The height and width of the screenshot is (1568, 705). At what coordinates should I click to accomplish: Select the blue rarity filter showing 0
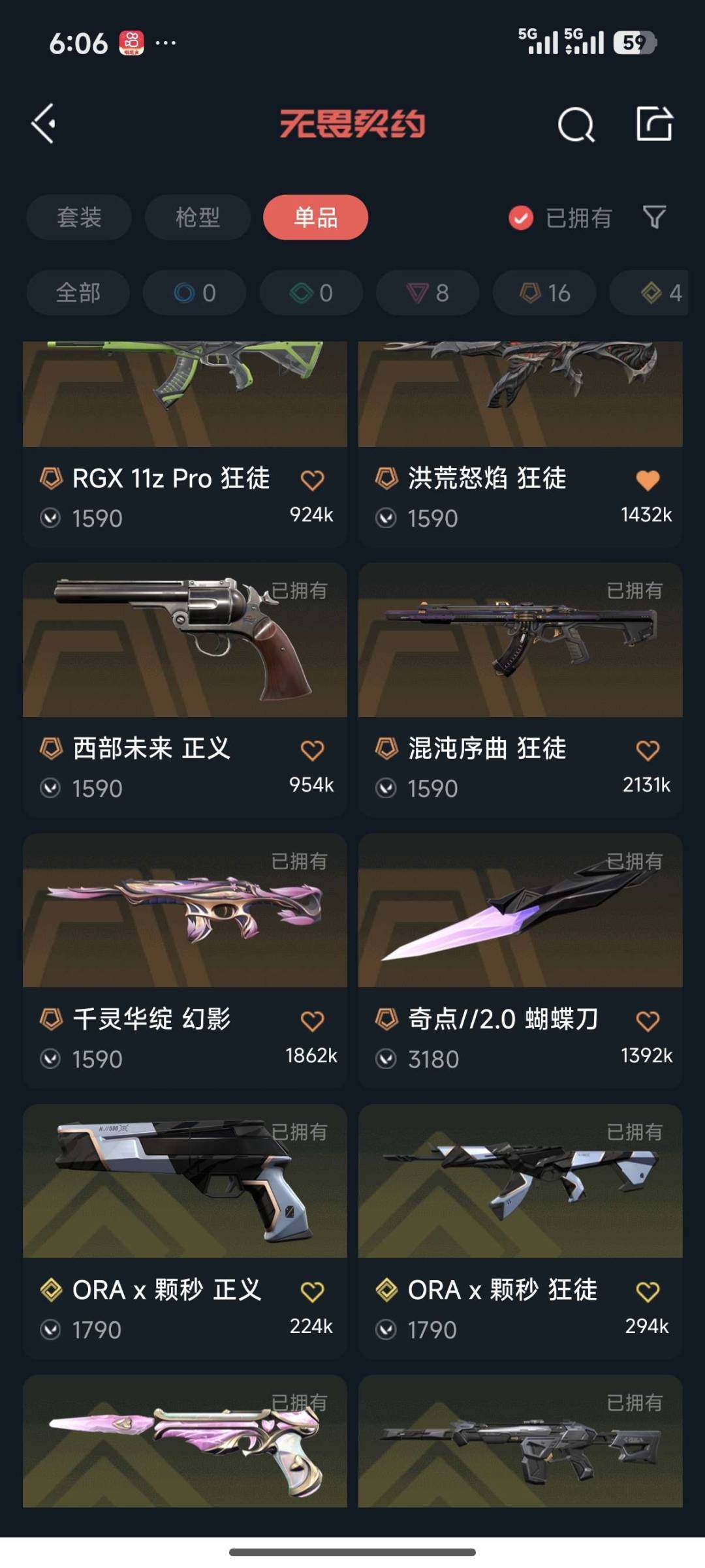193,293
